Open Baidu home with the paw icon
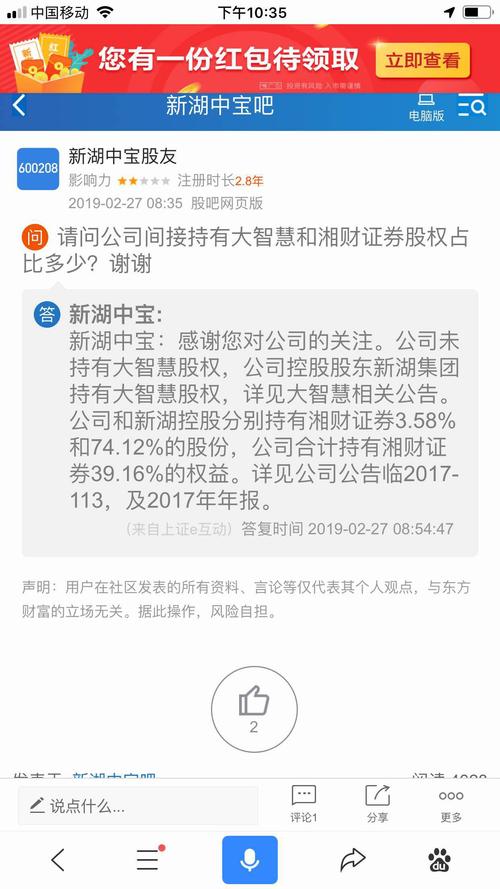500x889 pixels. click(x=439, y=860)
